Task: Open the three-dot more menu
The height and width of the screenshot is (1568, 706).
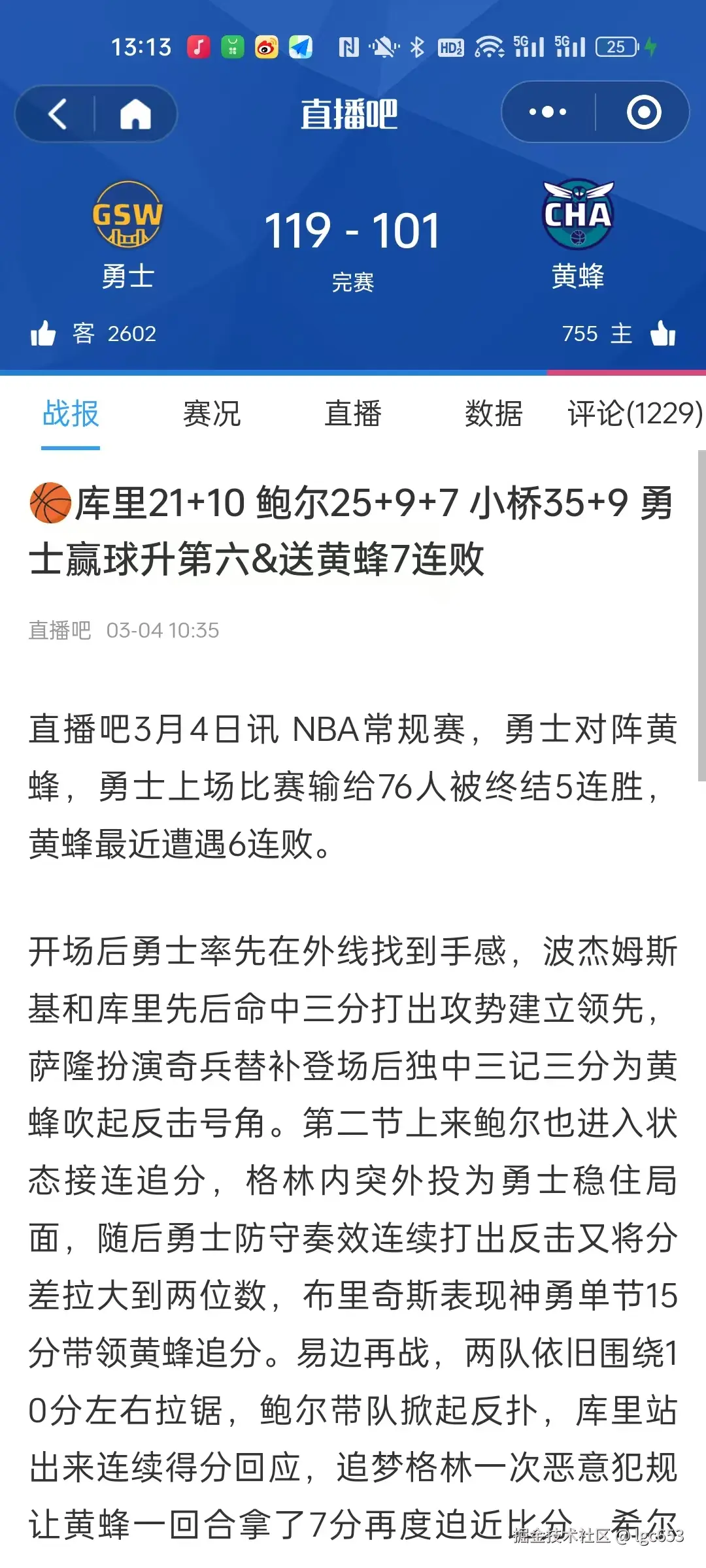Action: [x=548, y=112]
